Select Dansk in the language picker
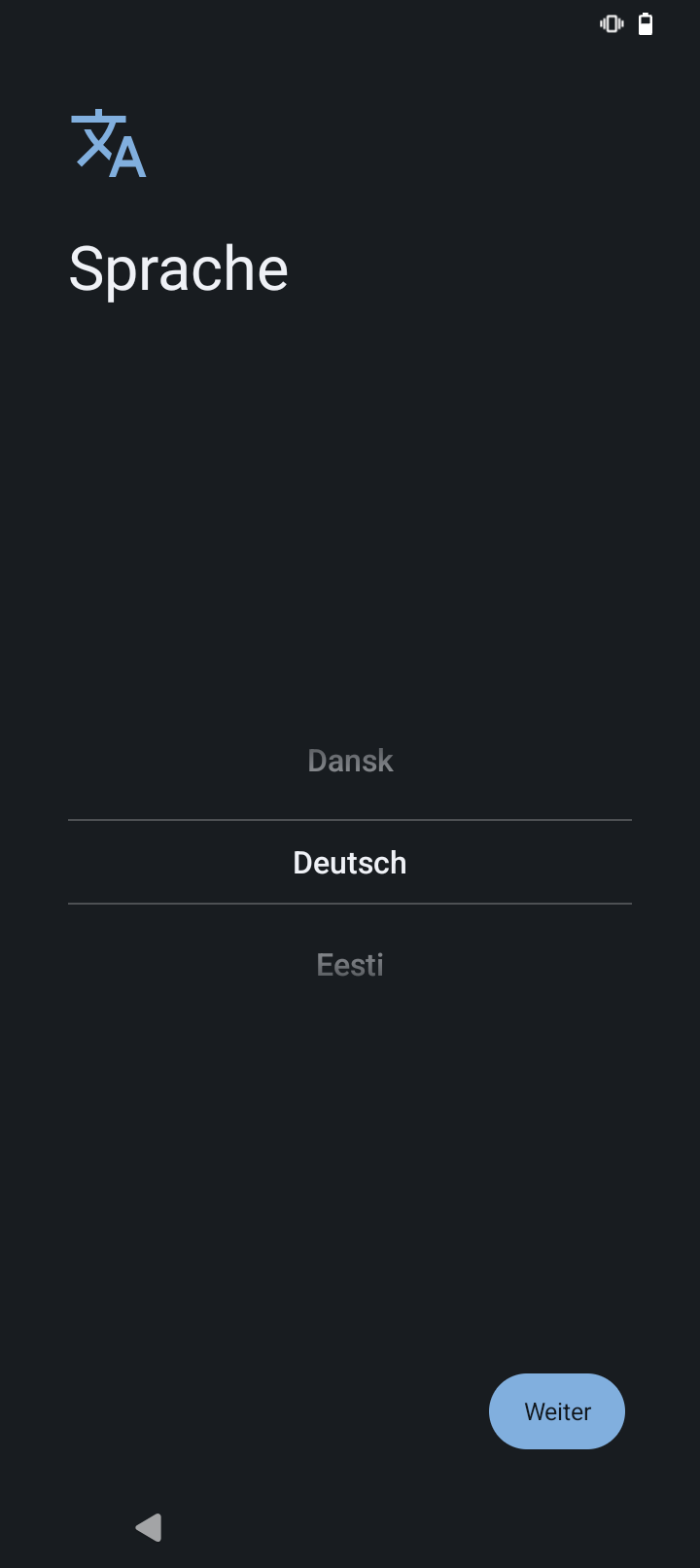This screenshot has height=1568, width=700. pos(350,761)
